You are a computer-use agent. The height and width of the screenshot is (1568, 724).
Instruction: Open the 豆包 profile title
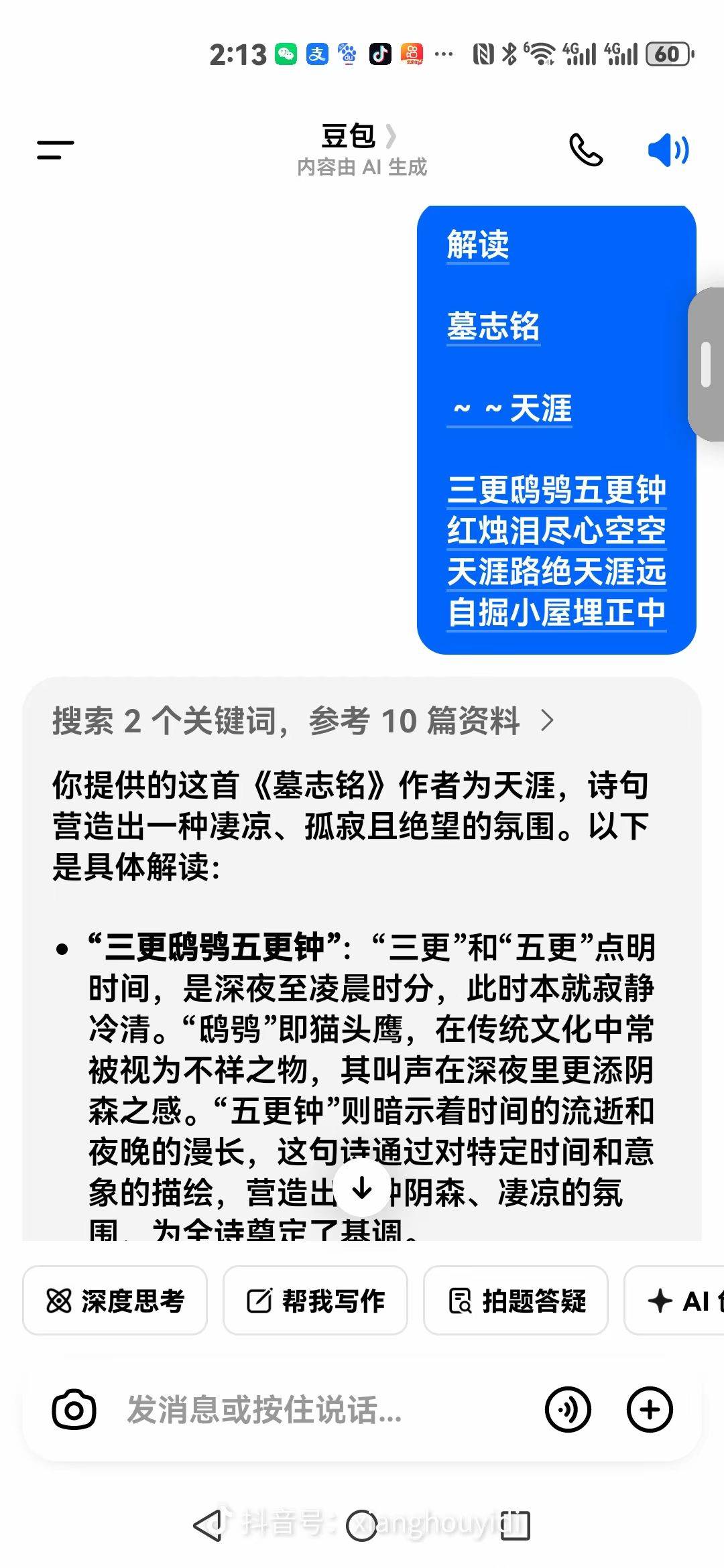359,136
